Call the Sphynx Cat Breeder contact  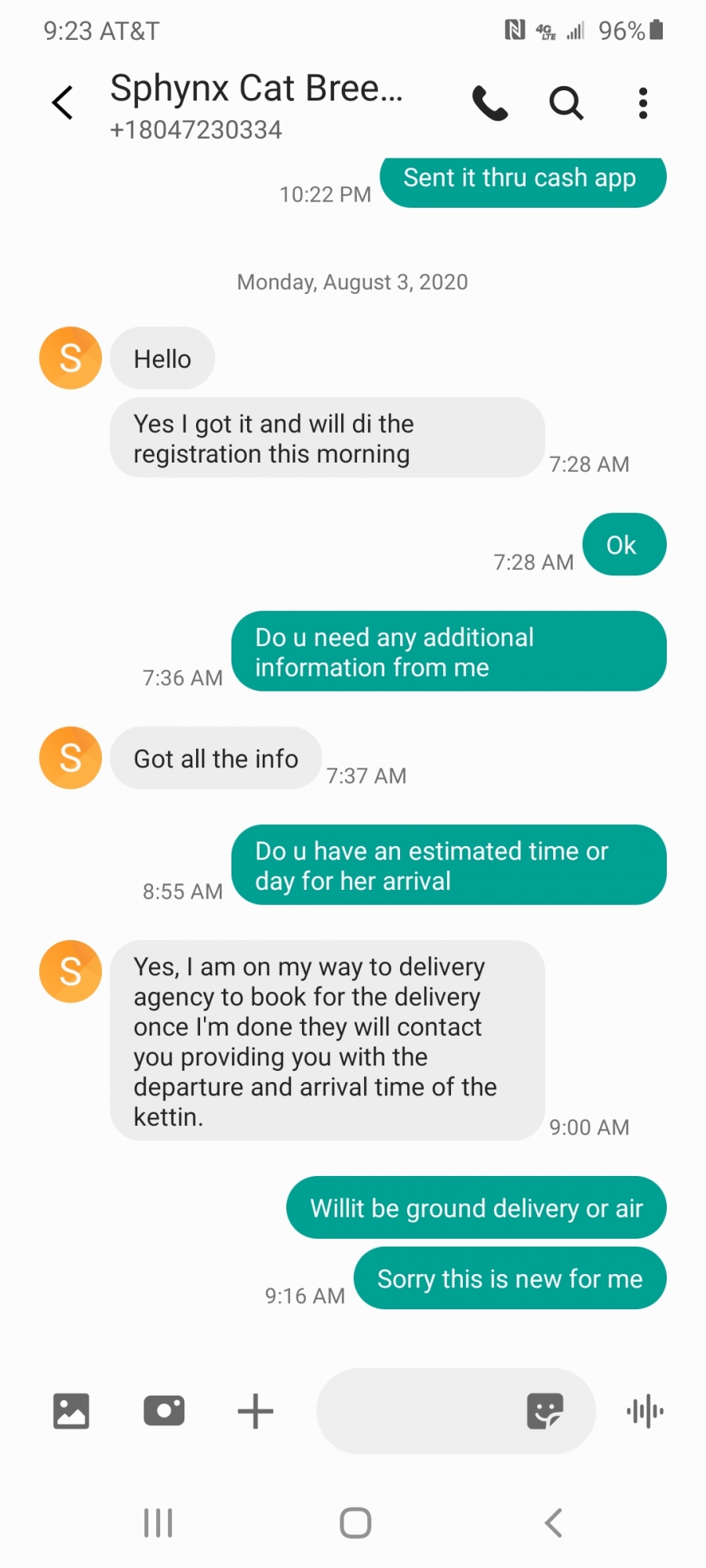(x=490, y=103)
